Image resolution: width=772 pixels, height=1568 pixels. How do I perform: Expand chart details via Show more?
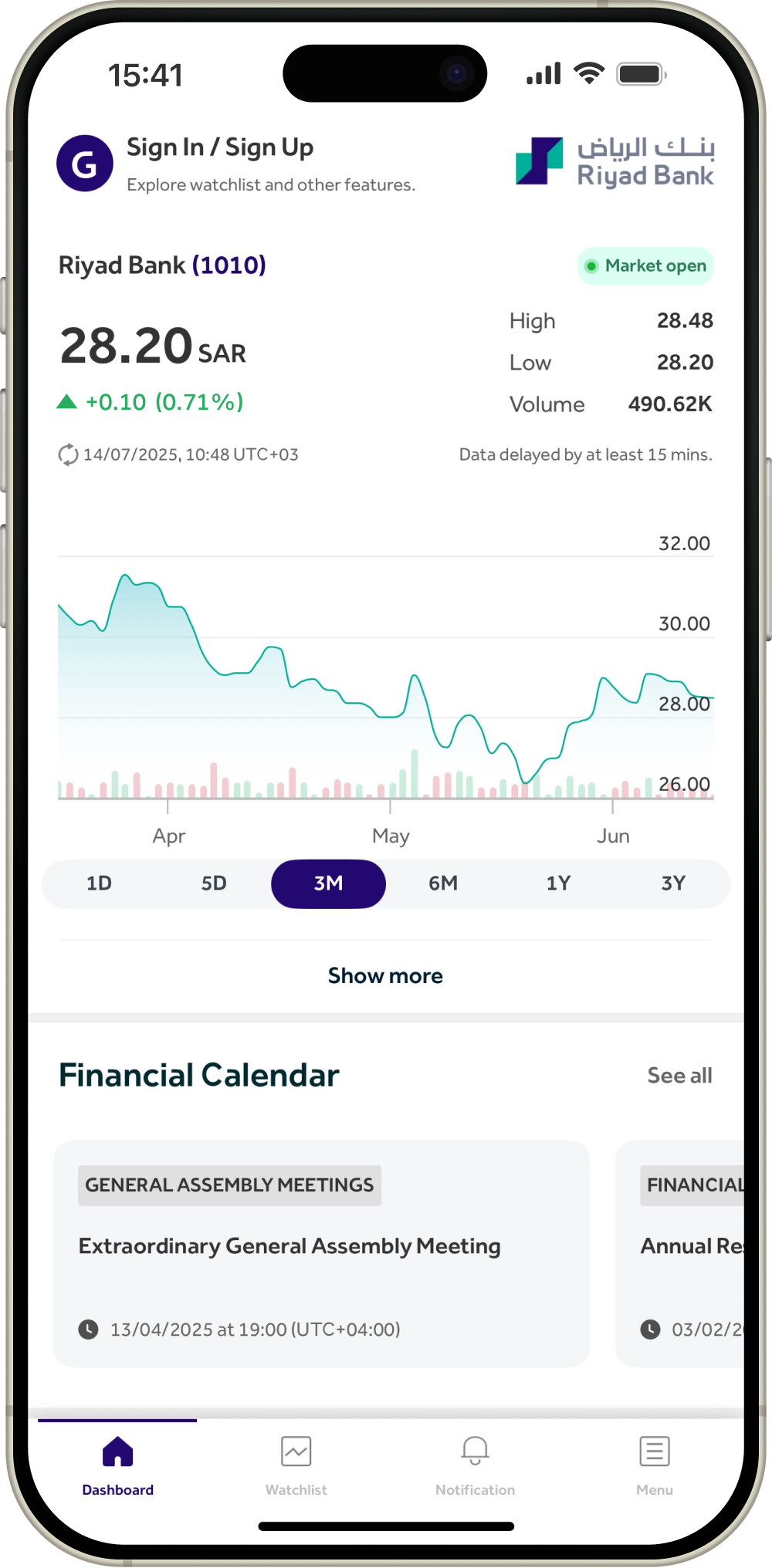pos(385,975)
